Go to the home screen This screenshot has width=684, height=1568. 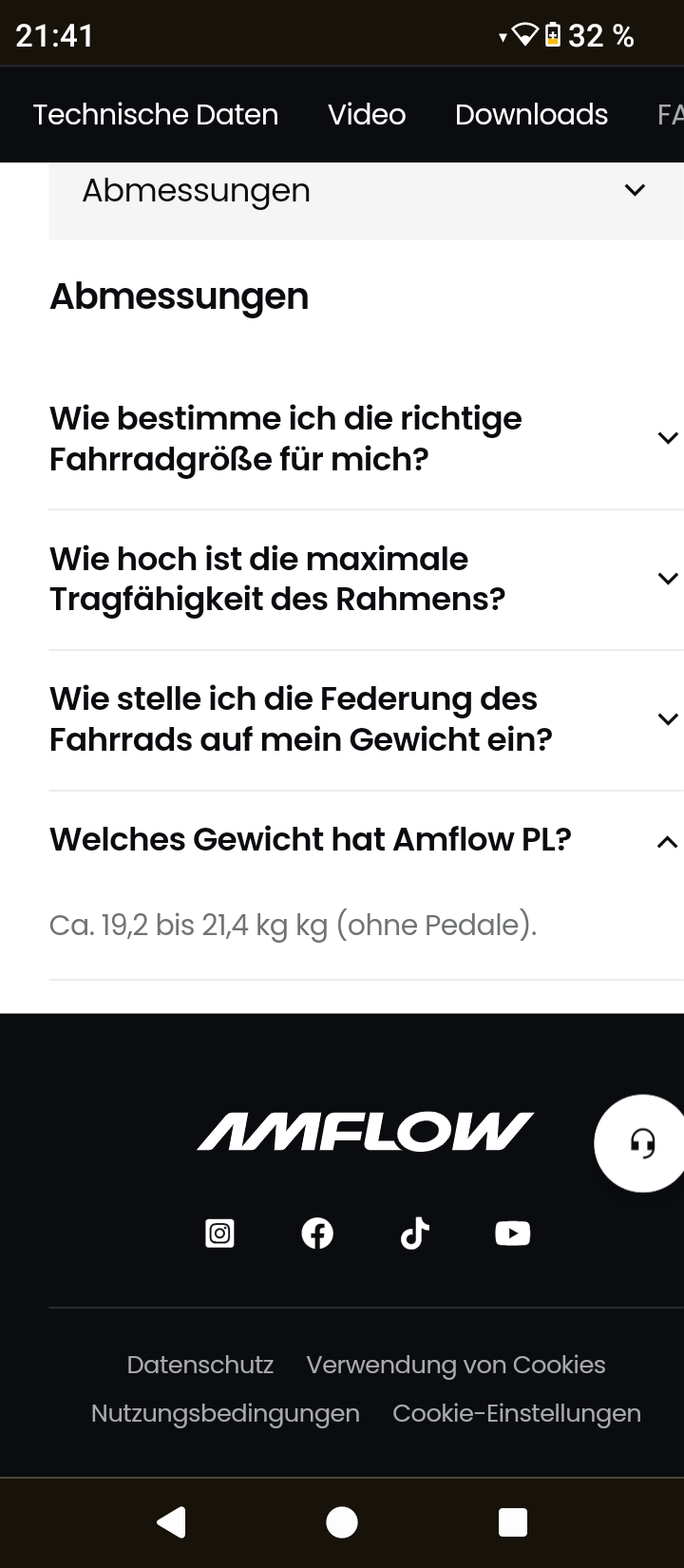coord(342,1522)
